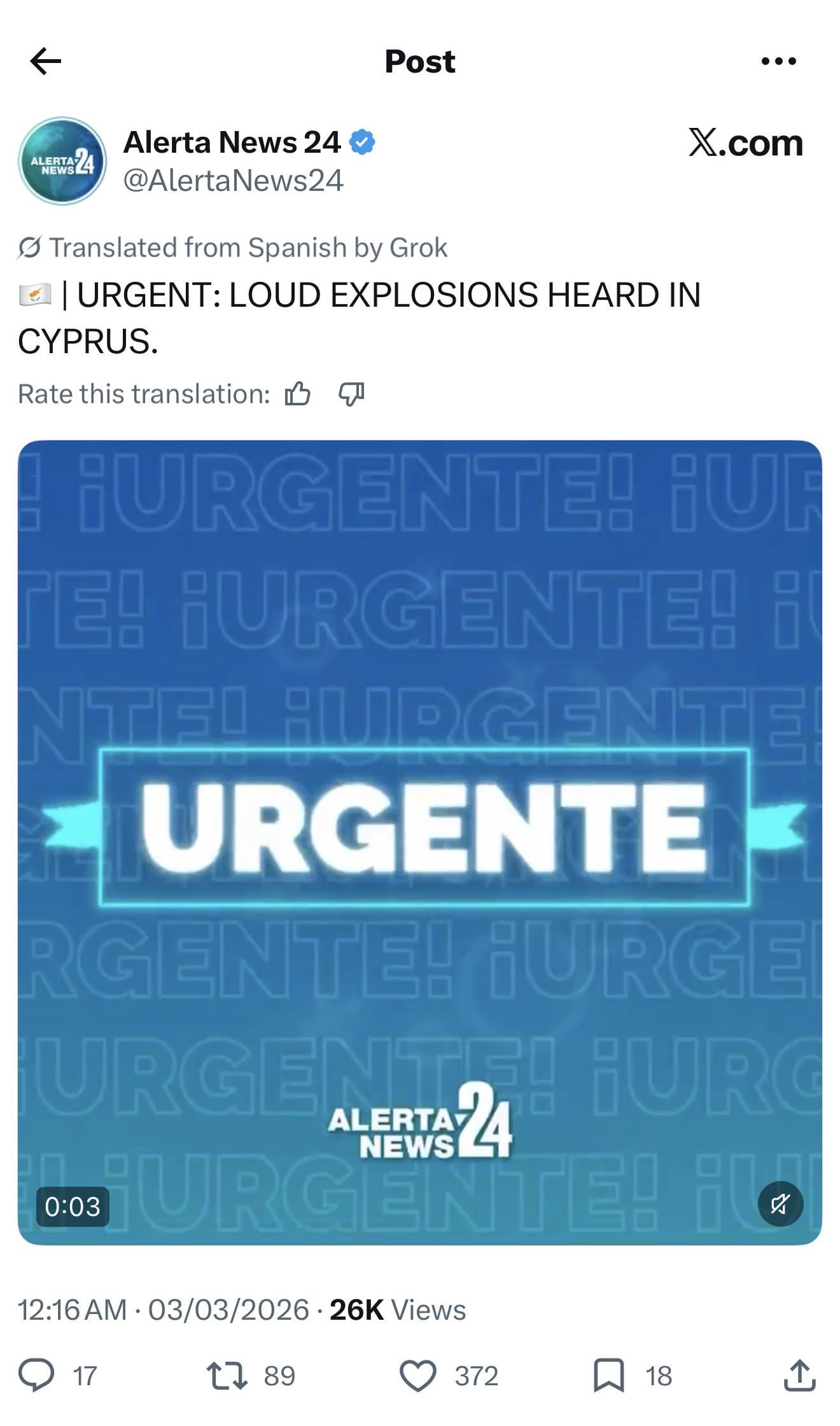
Task: Repost the Alerta News 24 post
Action: tap(227, 1375)
